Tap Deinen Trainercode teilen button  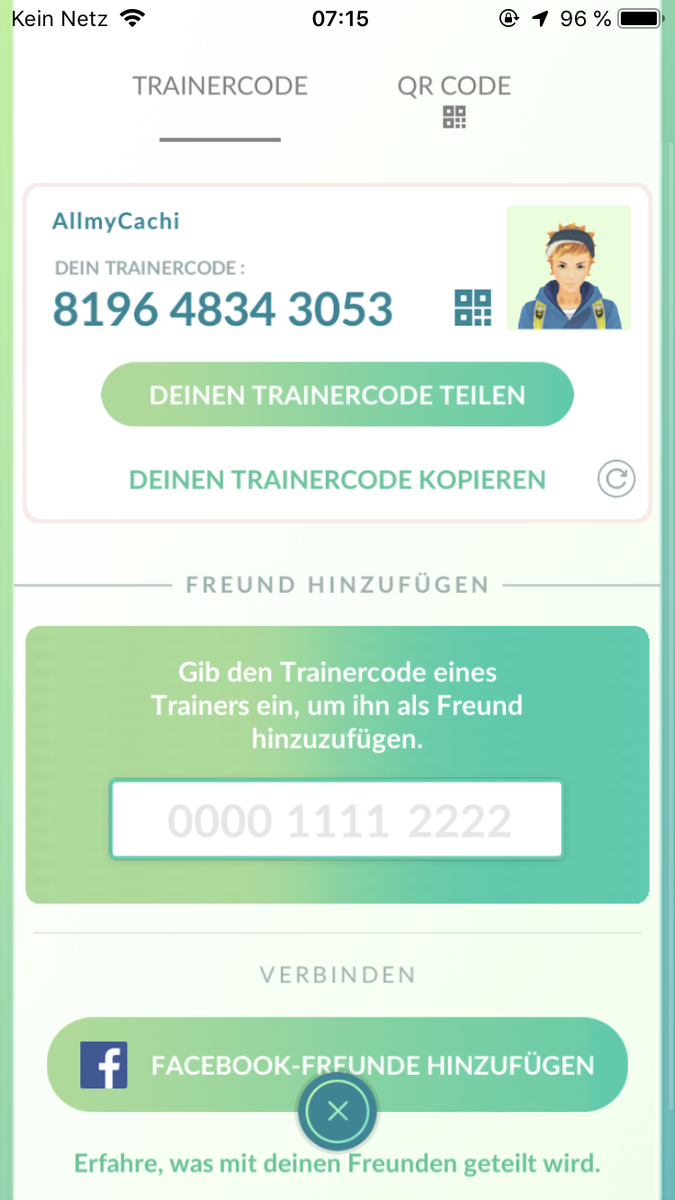(x=337, y=394)
